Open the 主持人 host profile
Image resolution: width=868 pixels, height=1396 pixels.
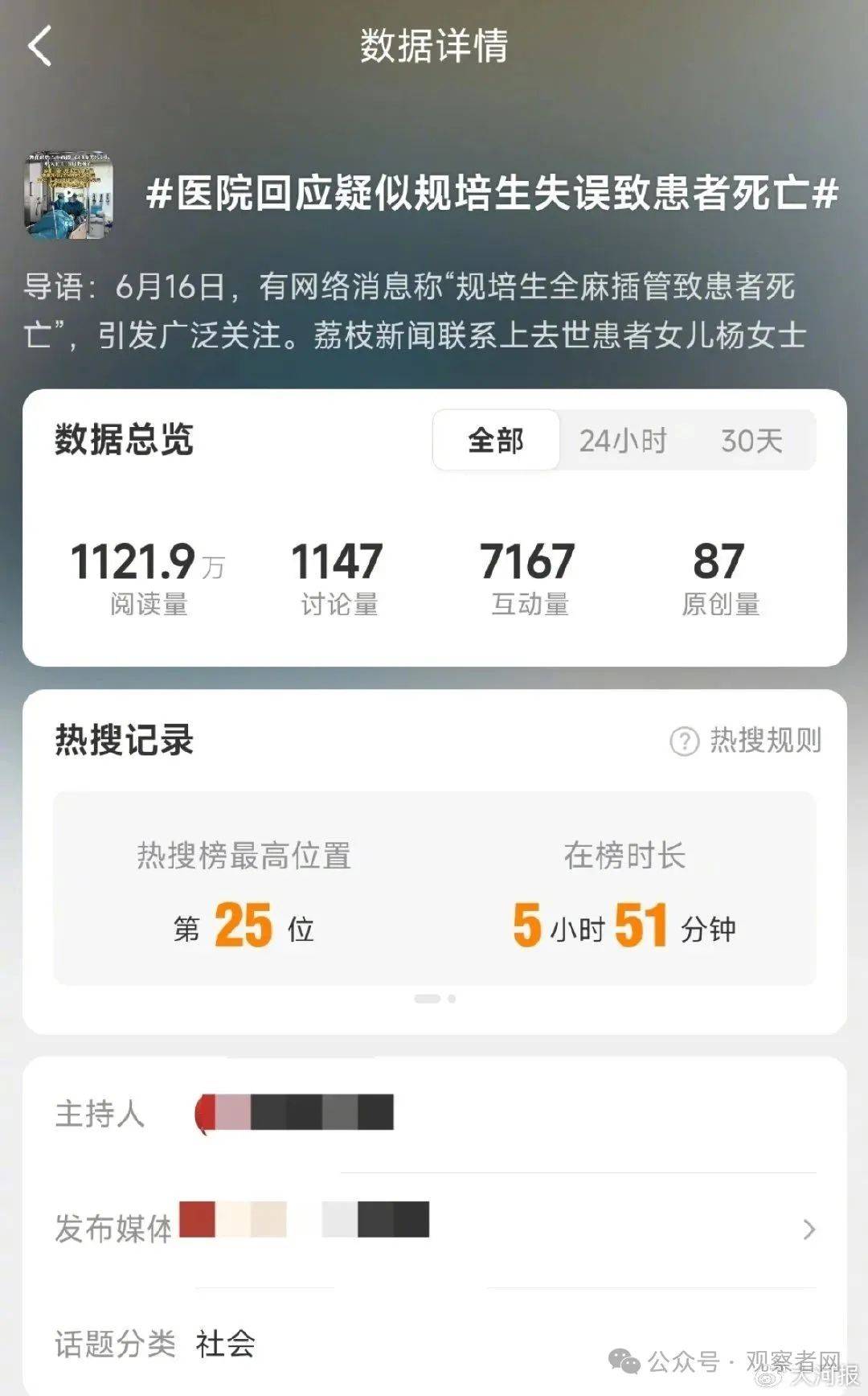click(x=294, y=1114)
